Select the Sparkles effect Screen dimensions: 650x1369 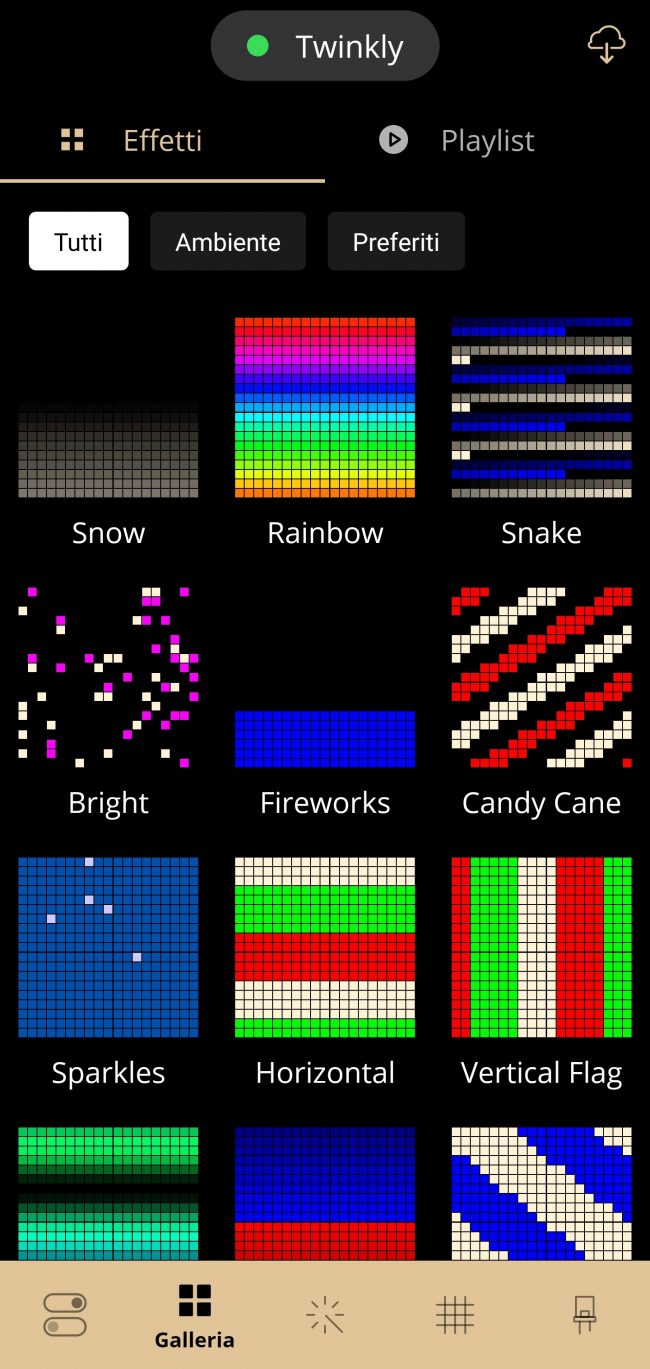108,948
